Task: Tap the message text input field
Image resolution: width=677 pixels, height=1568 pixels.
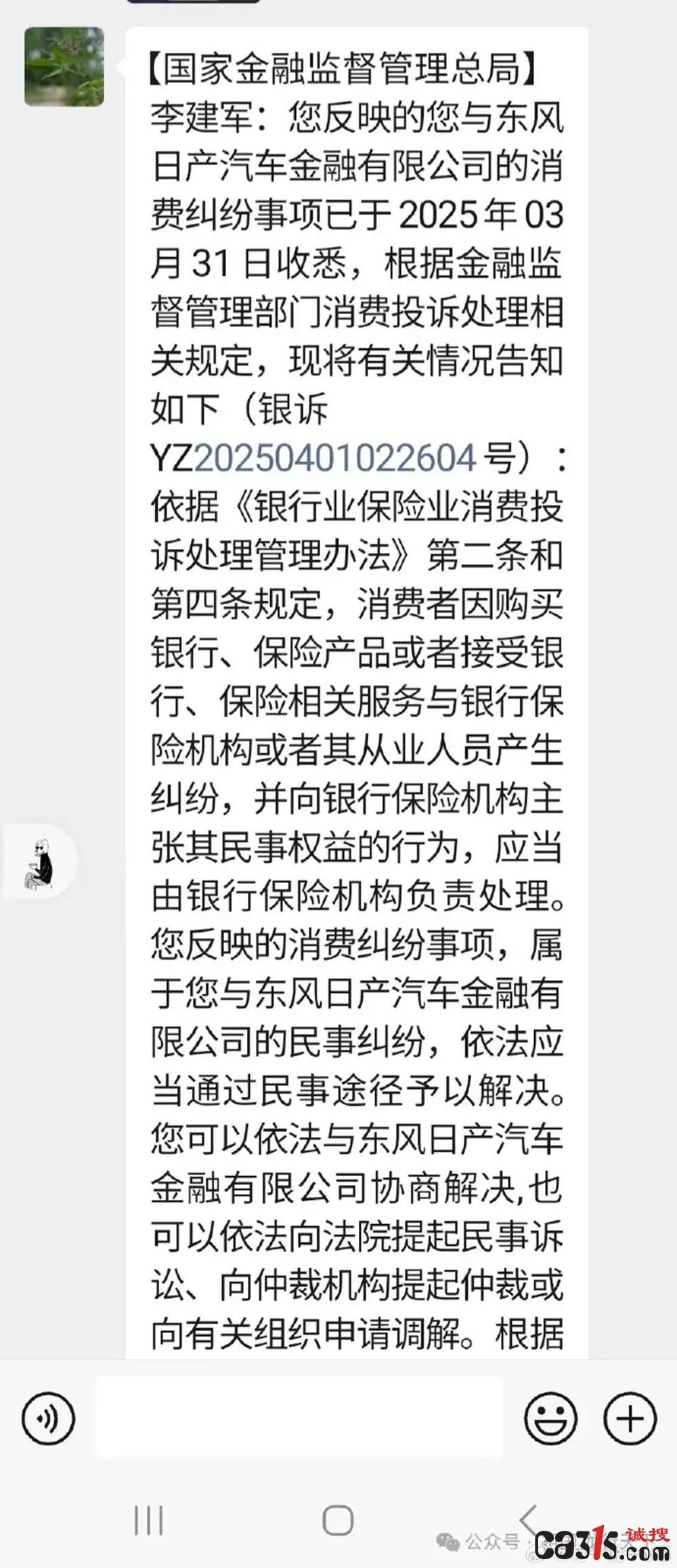Action: tap(299, 1417)
